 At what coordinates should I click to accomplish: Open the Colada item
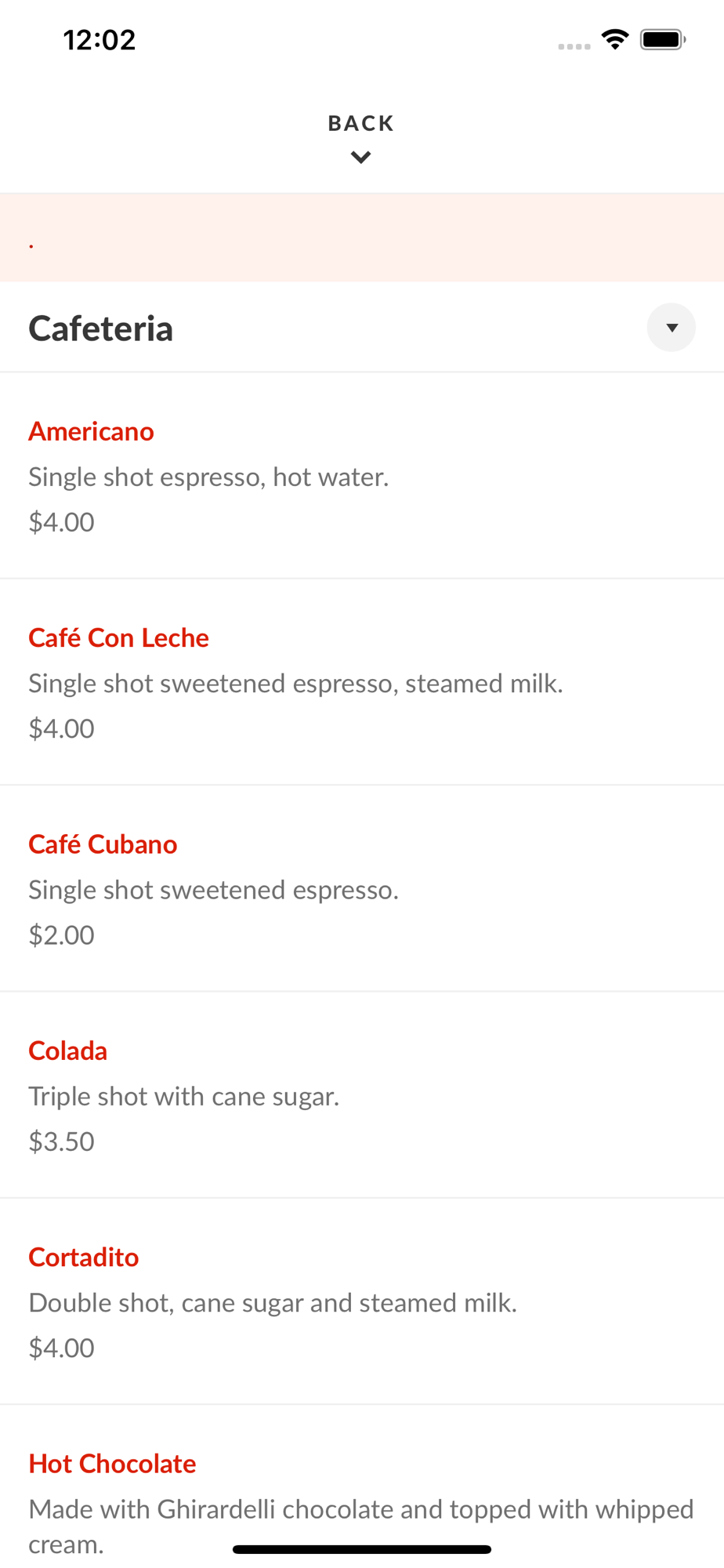(68, 1051)
